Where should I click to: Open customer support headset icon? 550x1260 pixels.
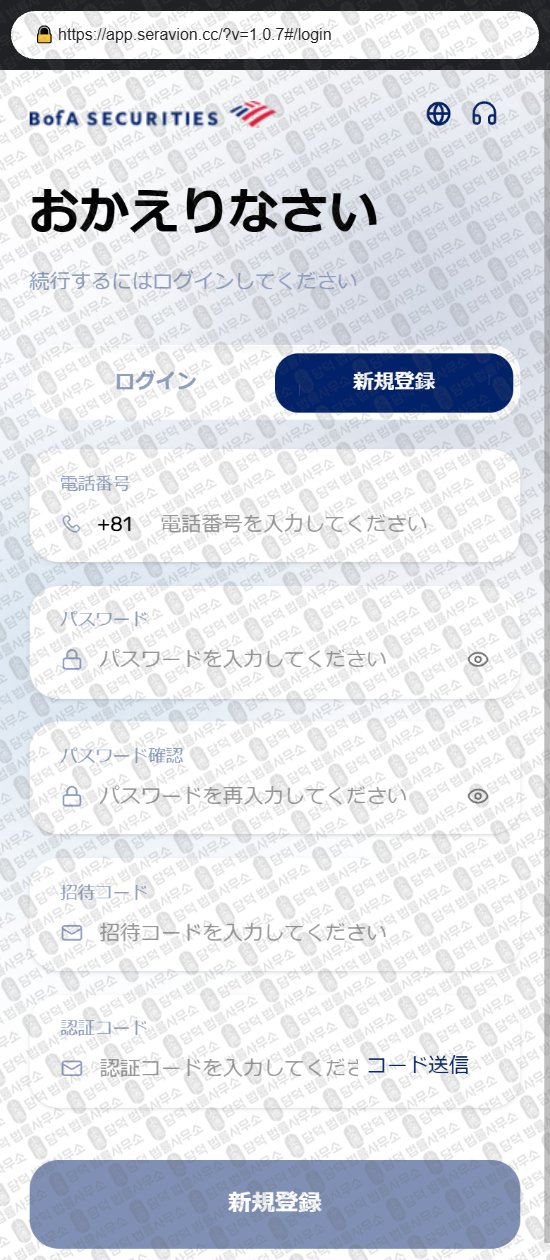coord(485,114)
